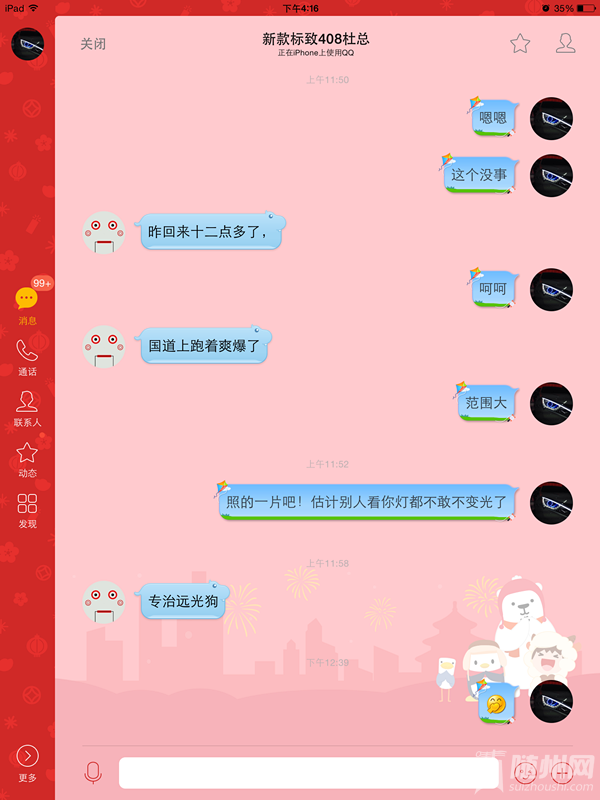Switch to 通话 tab
Image resolution: width=600 pixels, height=800 pixels.
point(27,356)
